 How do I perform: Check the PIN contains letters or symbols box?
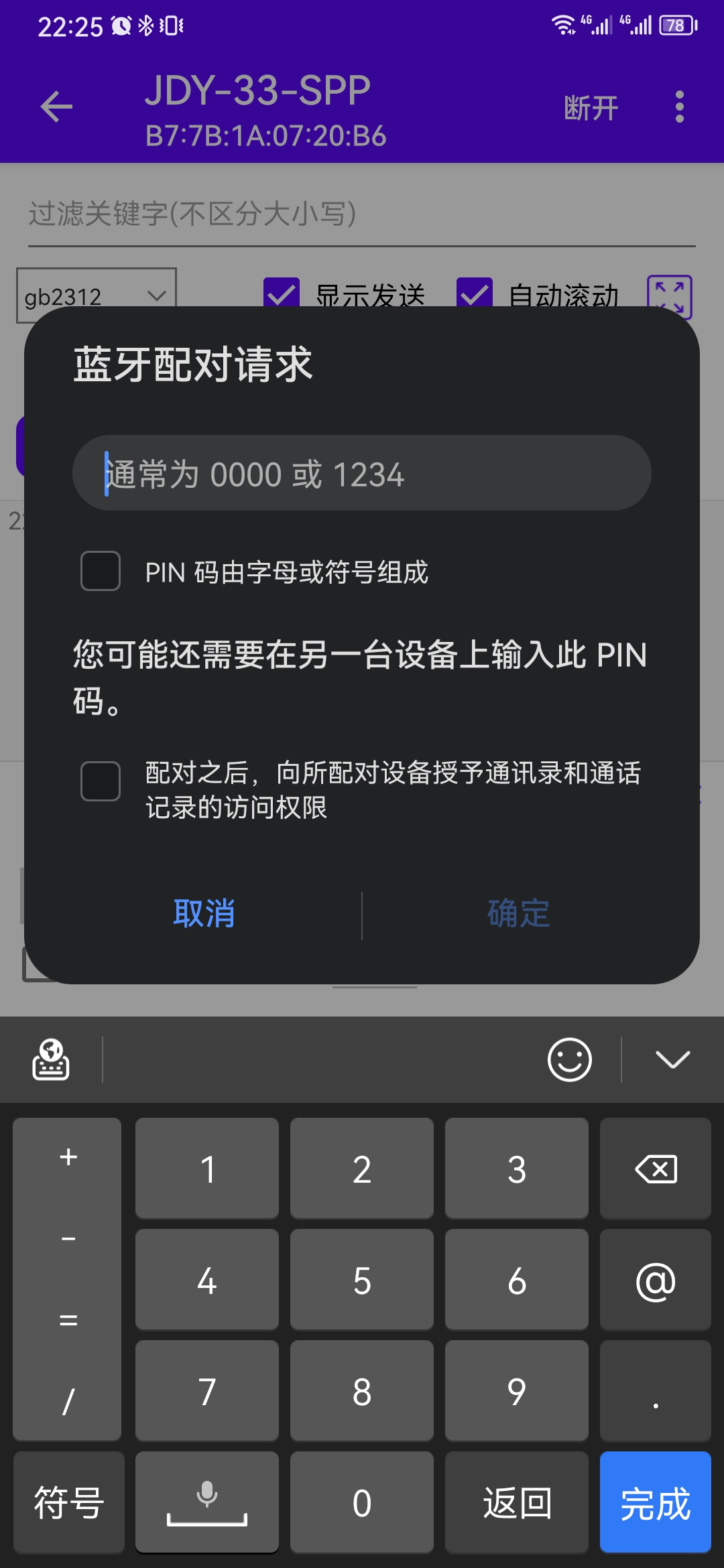[x=101, y=571]
